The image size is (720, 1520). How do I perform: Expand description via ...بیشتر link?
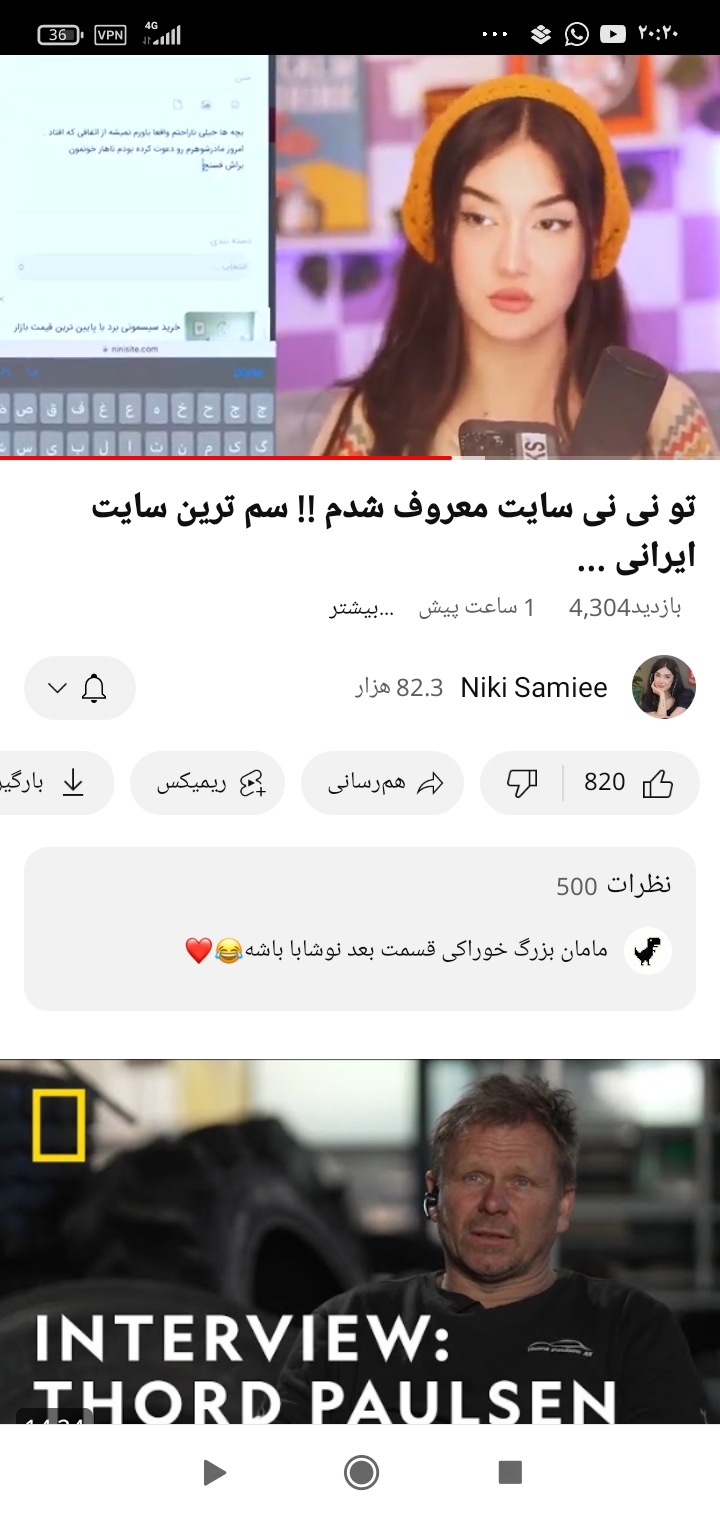coord(362,607)
